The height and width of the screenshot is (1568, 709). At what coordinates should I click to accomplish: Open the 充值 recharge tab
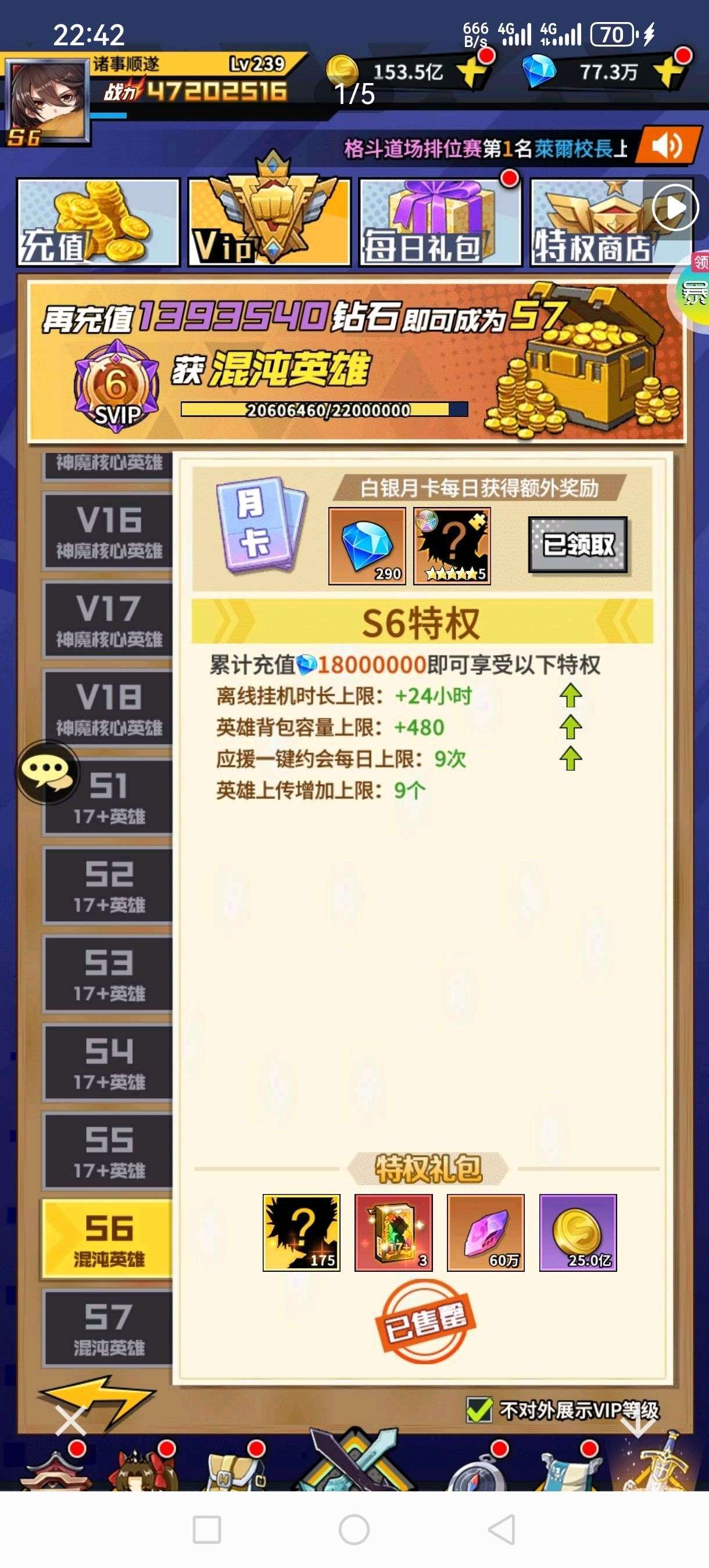pos(98,223)
